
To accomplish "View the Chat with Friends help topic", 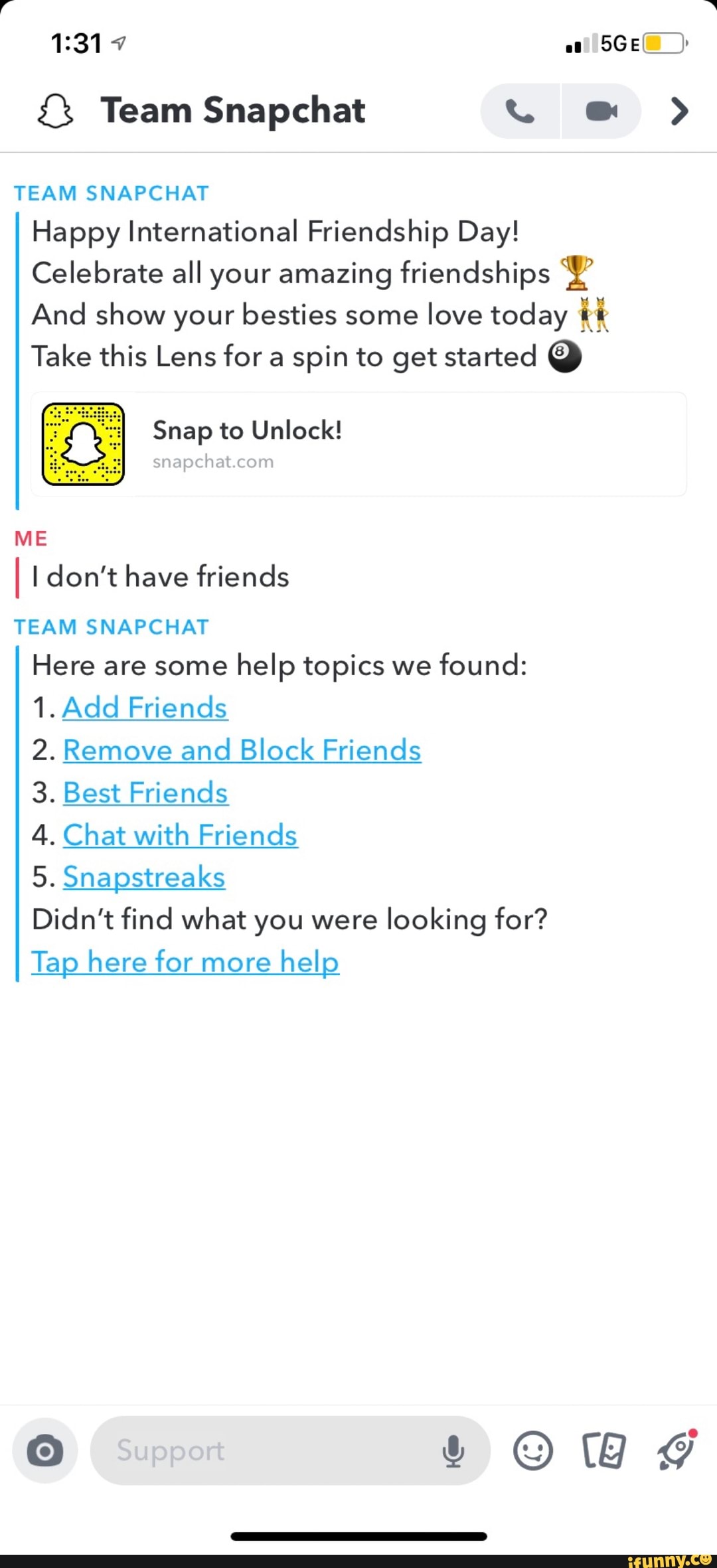I will (x=180, y=835).
